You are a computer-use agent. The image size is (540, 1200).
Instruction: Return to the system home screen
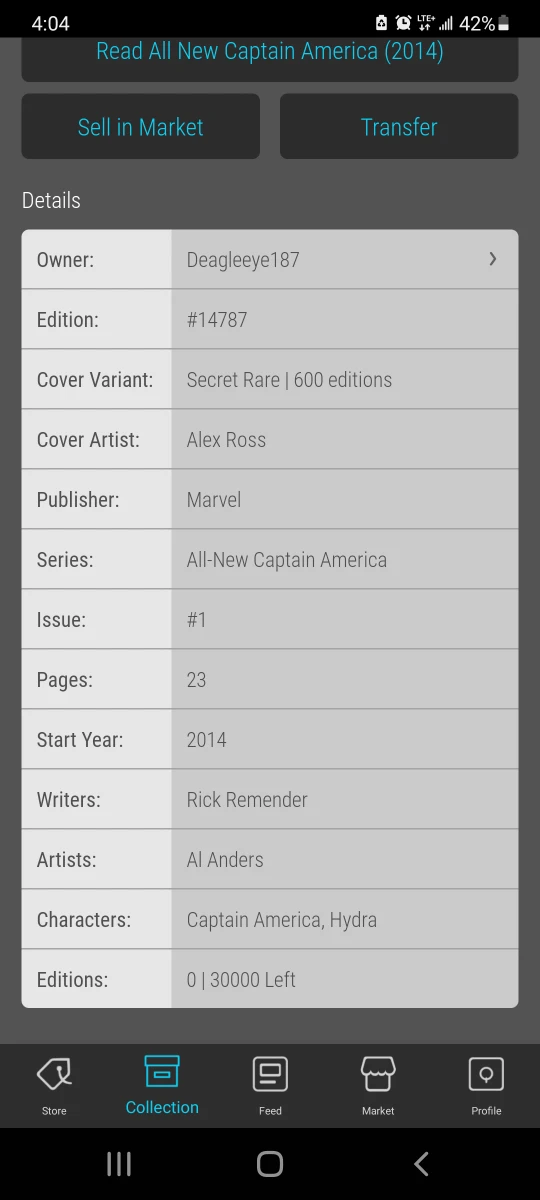270,1164
